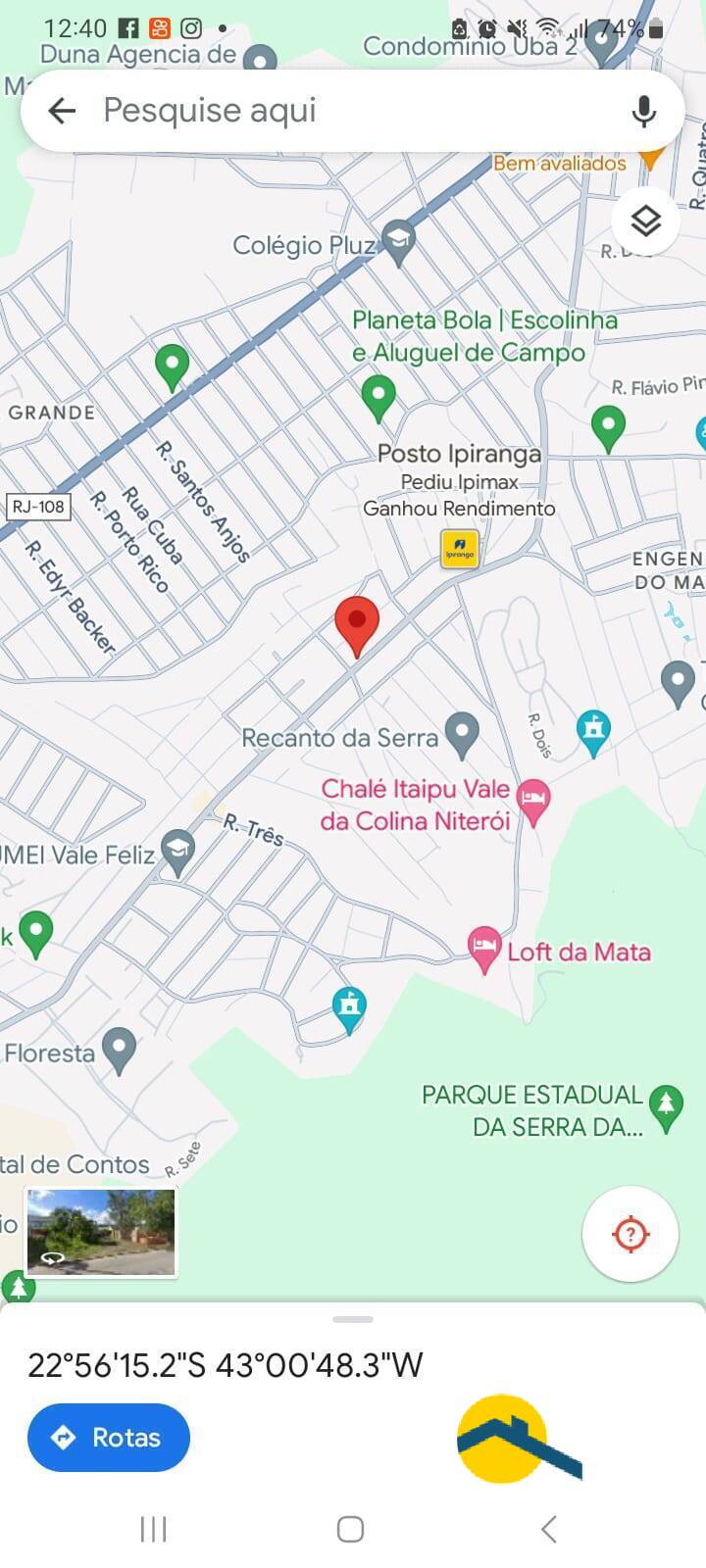Tap the system home button
The width and height of the screenshot is (706, 1568).
pyautogui.click(x=351, y=1529)
